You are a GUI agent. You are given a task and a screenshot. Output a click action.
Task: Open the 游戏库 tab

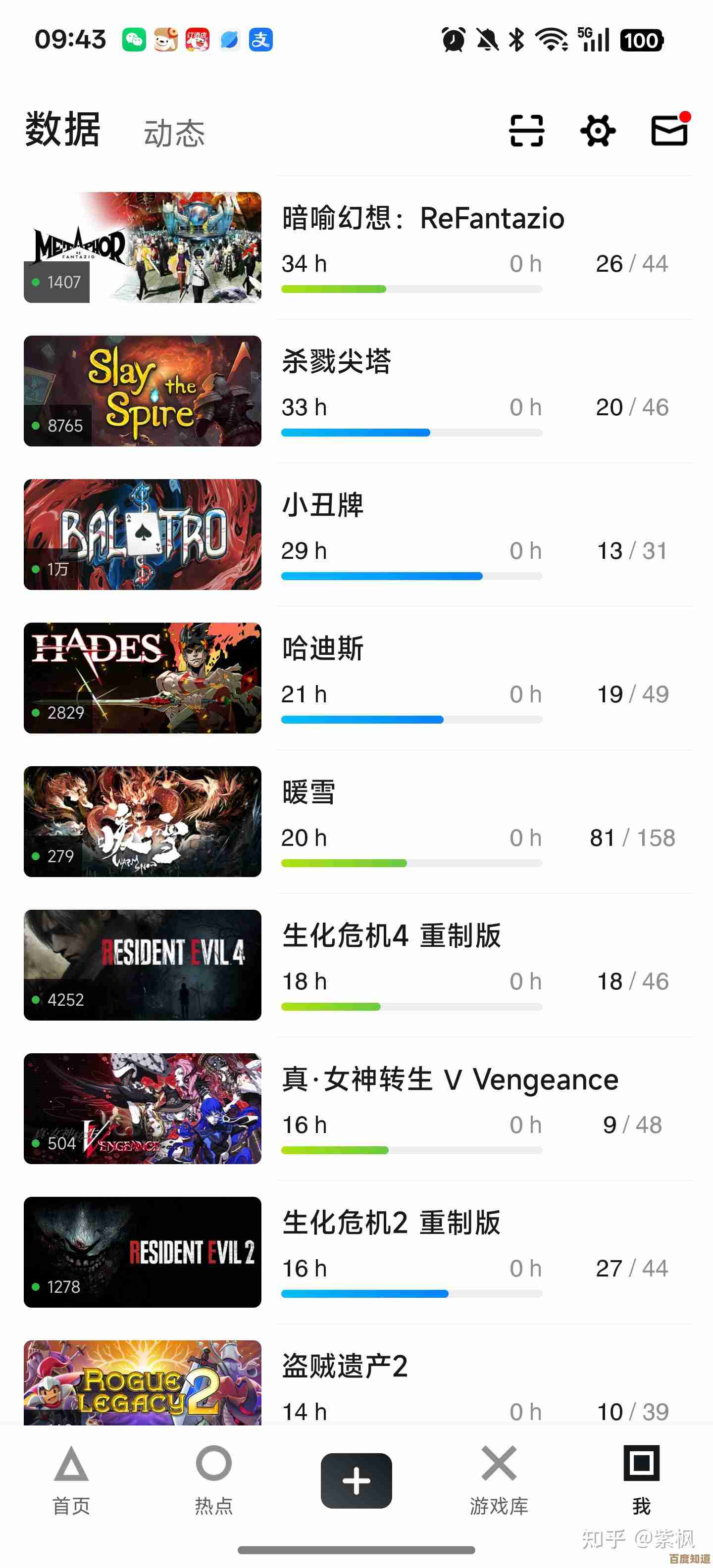pyautogui.click(x=499, y=1478)
